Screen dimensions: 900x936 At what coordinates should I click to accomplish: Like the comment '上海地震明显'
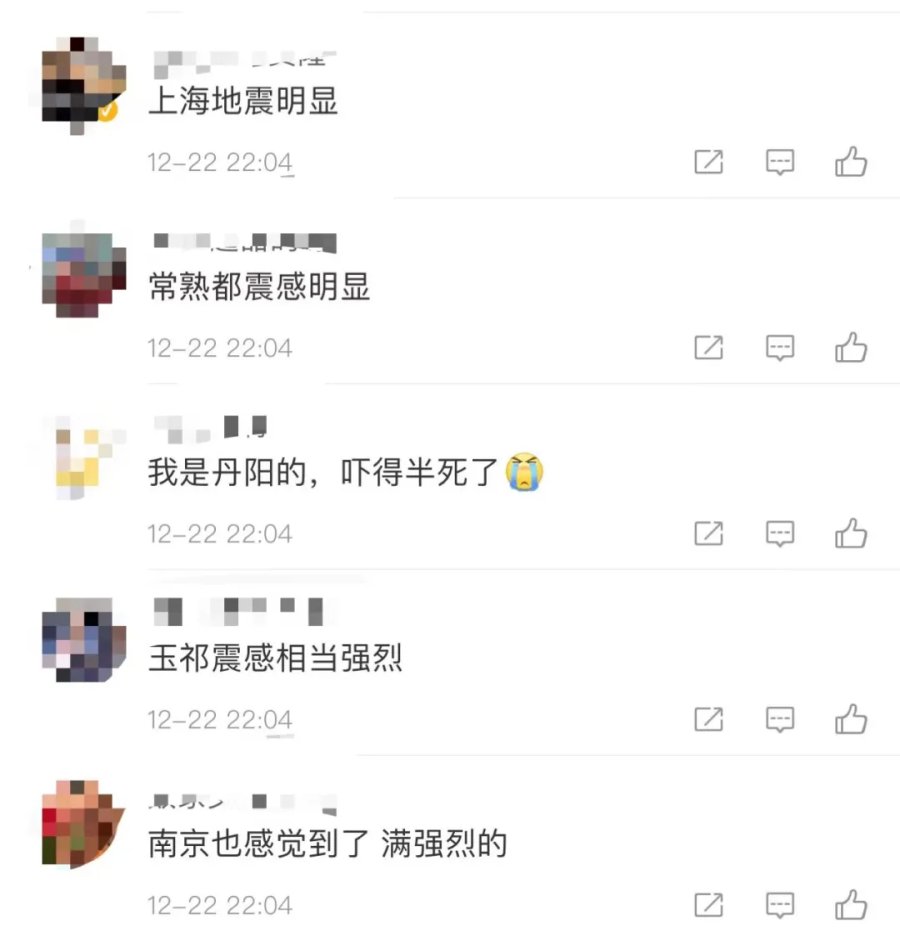tap(850, 162)
